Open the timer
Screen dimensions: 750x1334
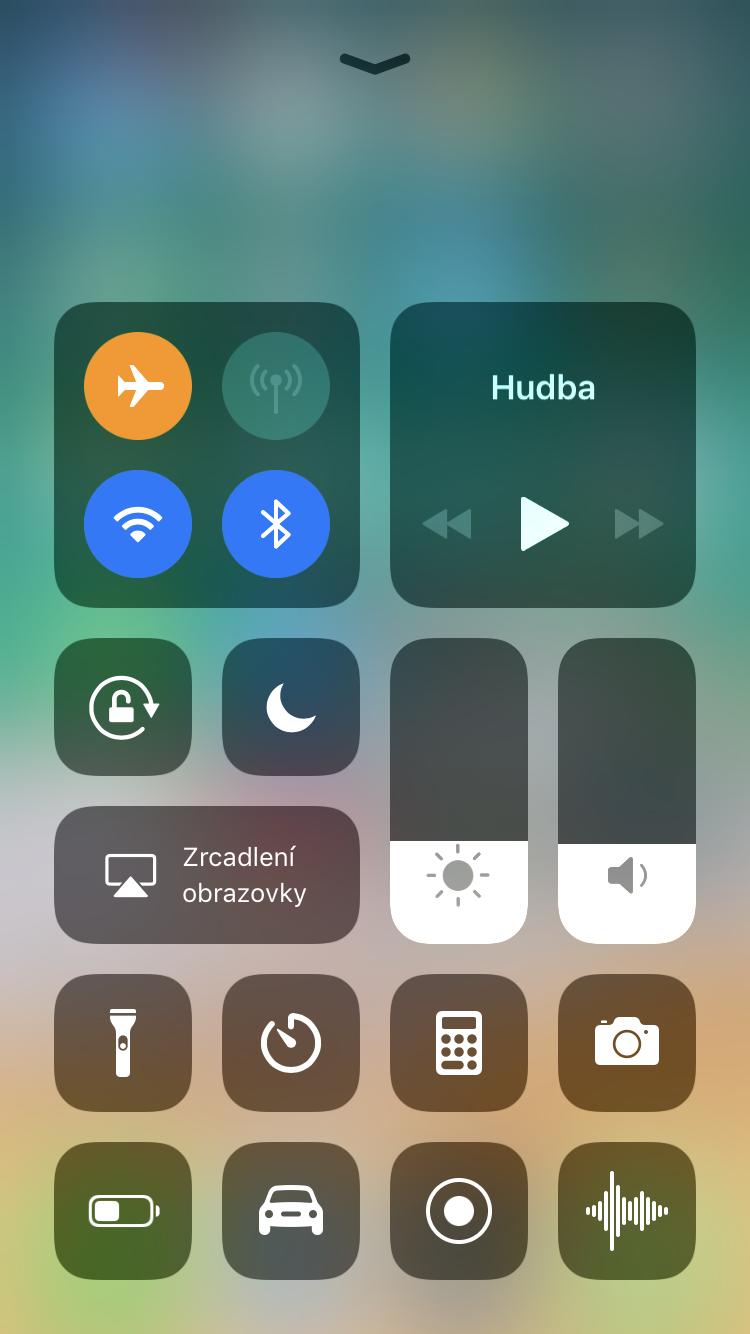click(x=291, y=1043)
